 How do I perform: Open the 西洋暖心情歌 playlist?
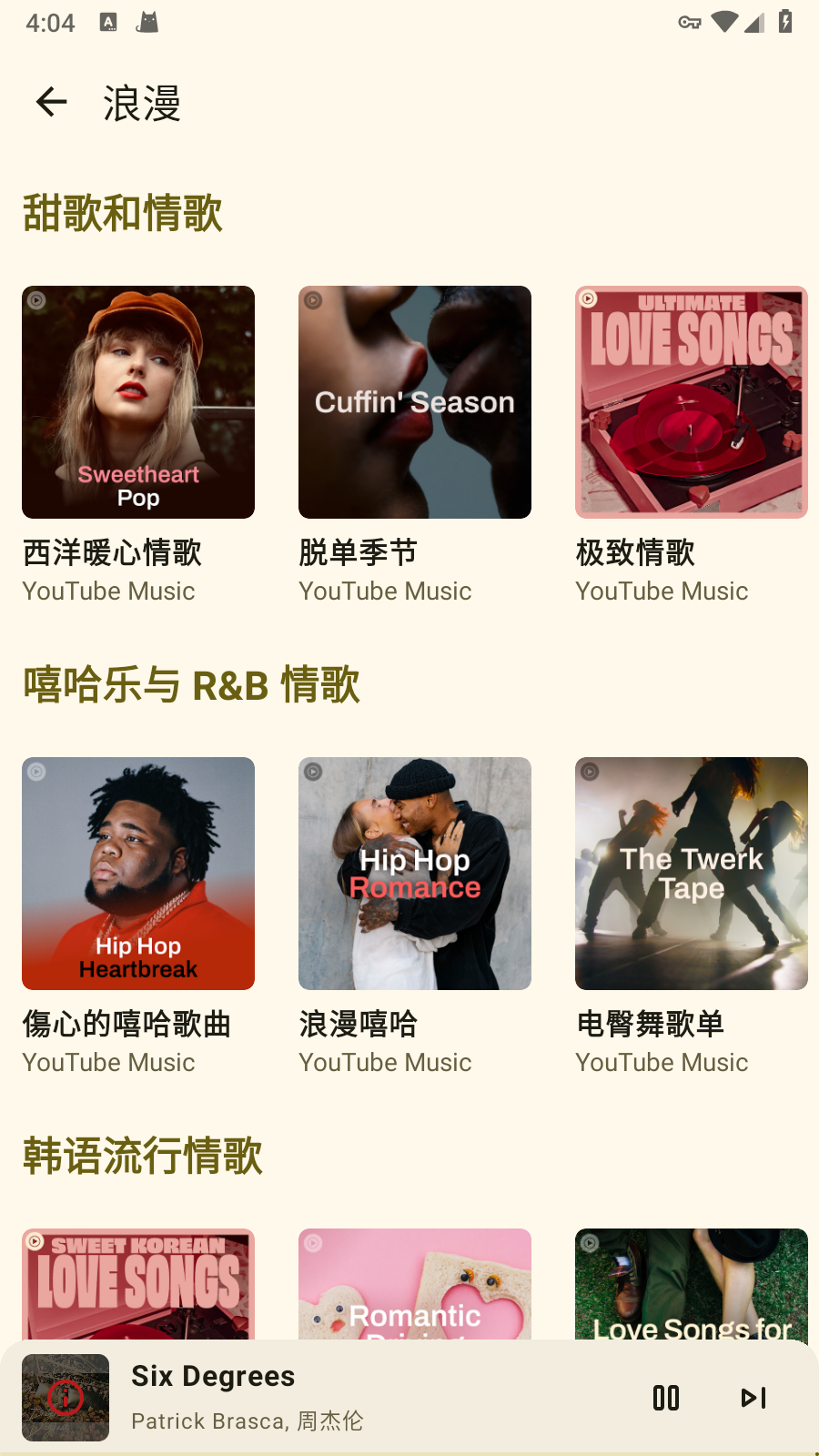pyautogui.click(x=138, y=402)
